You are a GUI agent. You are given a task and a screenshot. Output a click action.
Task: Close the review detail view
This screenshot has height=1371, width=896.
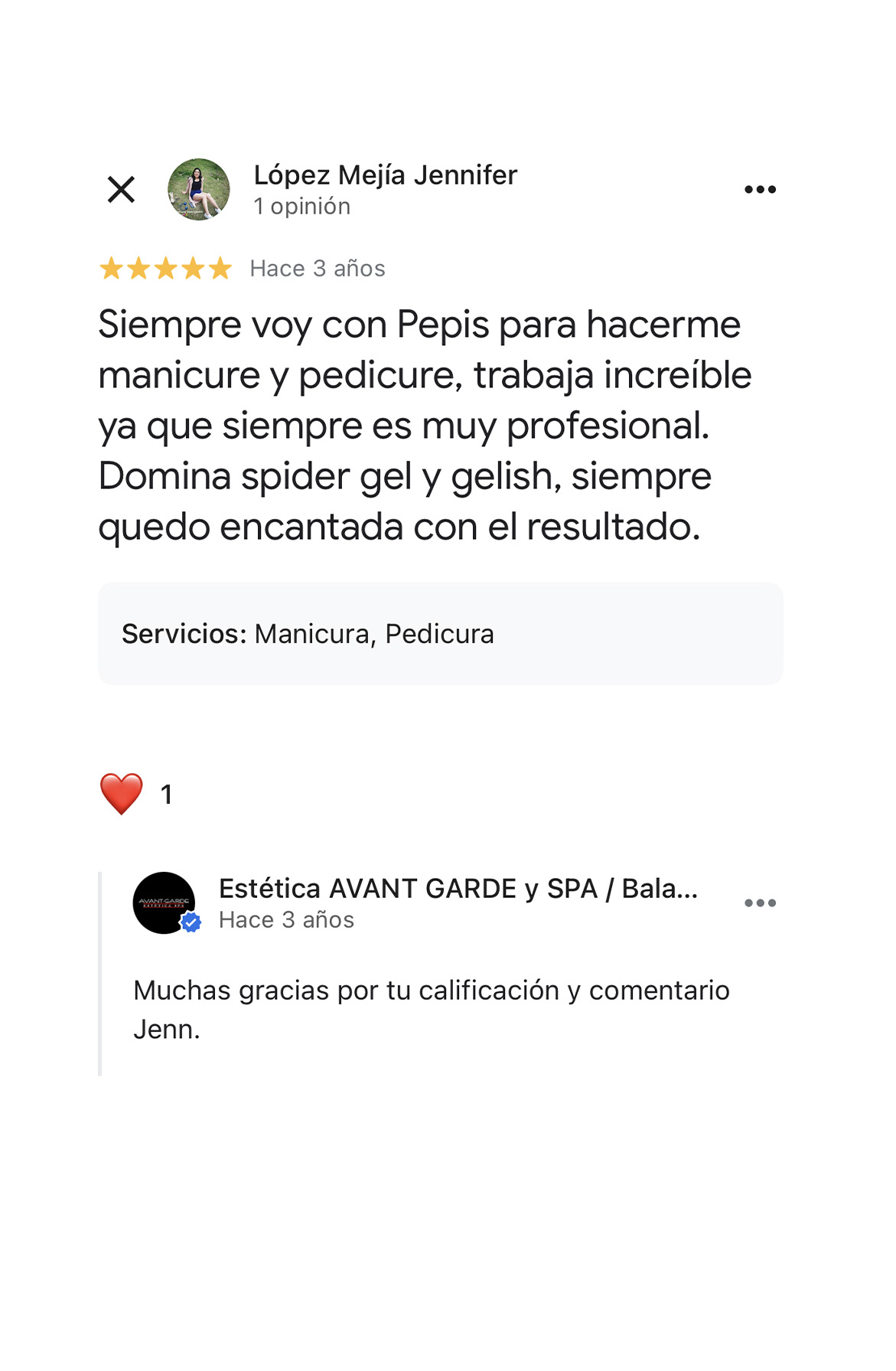click(121, 189)
